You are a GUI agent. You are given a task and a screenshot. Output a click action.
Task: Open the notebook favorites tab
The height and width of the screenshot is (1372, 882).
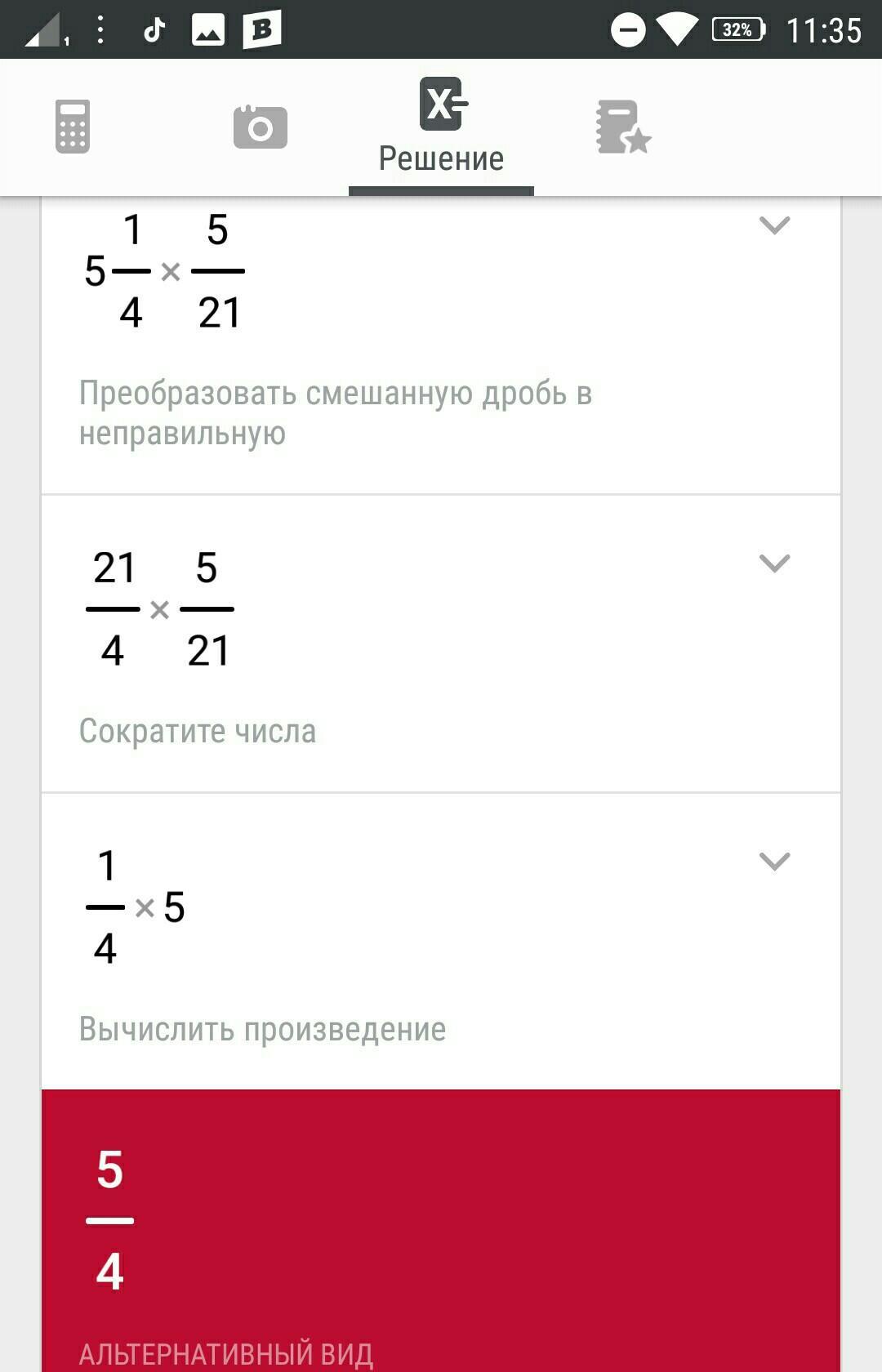coord(622,127)
